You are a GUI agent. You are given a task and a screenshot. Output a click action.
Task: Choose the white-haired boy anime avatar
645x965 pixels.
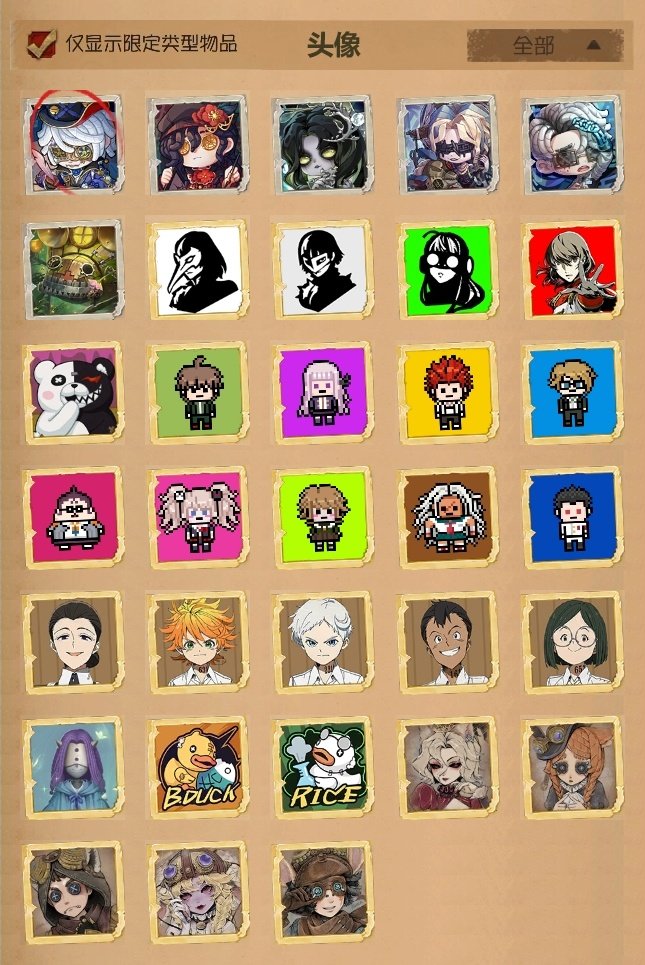(322, 643)
